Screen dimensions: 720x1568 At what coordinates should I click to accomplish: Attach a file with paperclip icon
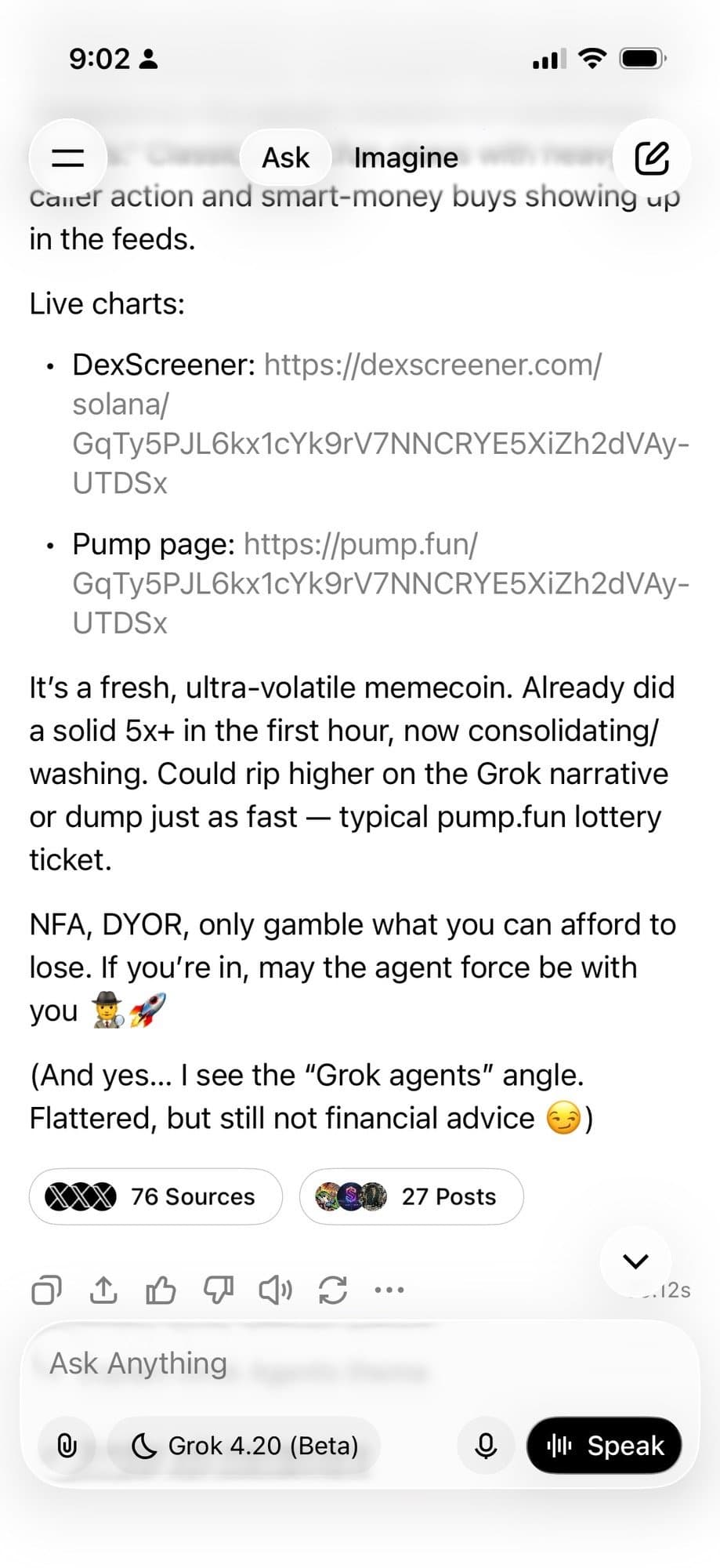click(67, 1445)
